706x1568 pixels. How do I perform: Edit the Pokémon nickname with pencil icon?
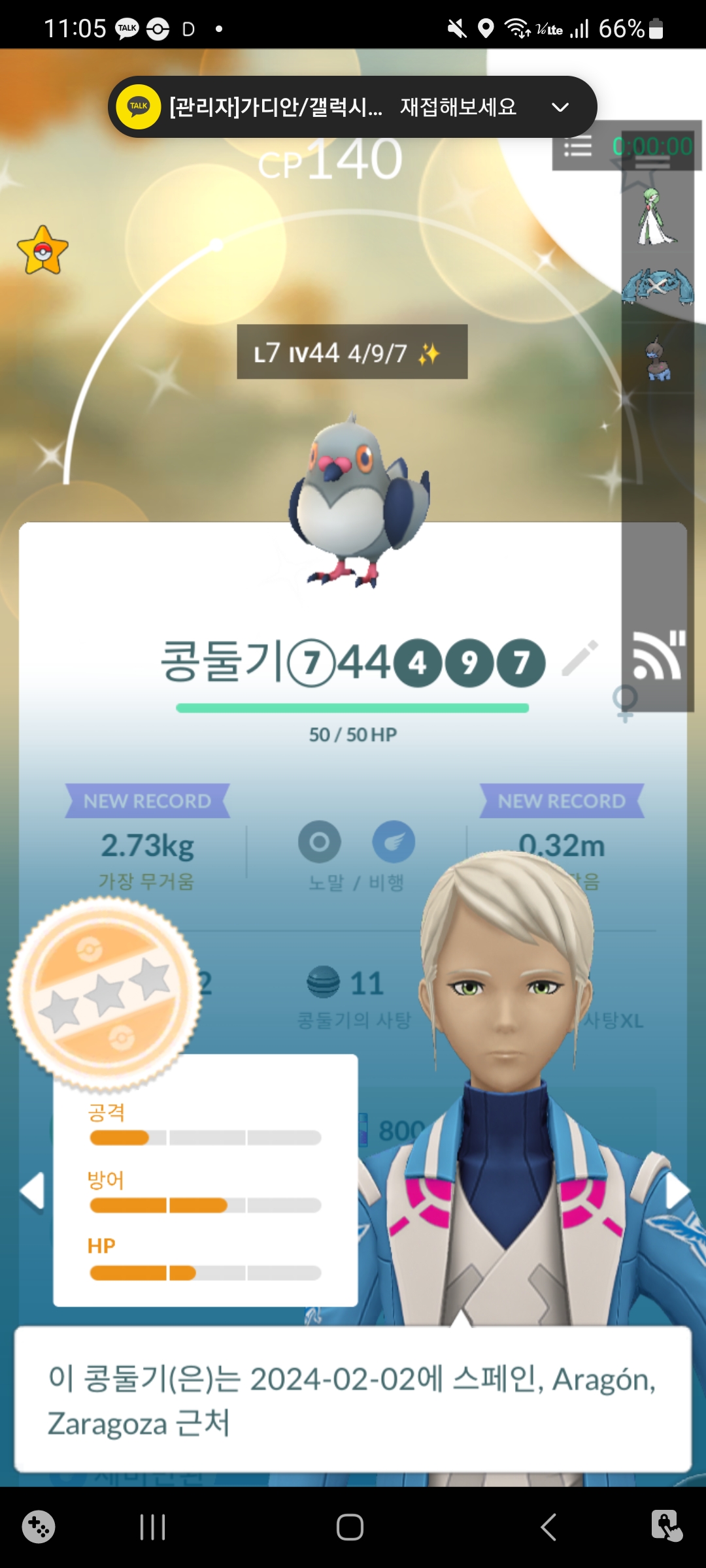tap(580, 658)
